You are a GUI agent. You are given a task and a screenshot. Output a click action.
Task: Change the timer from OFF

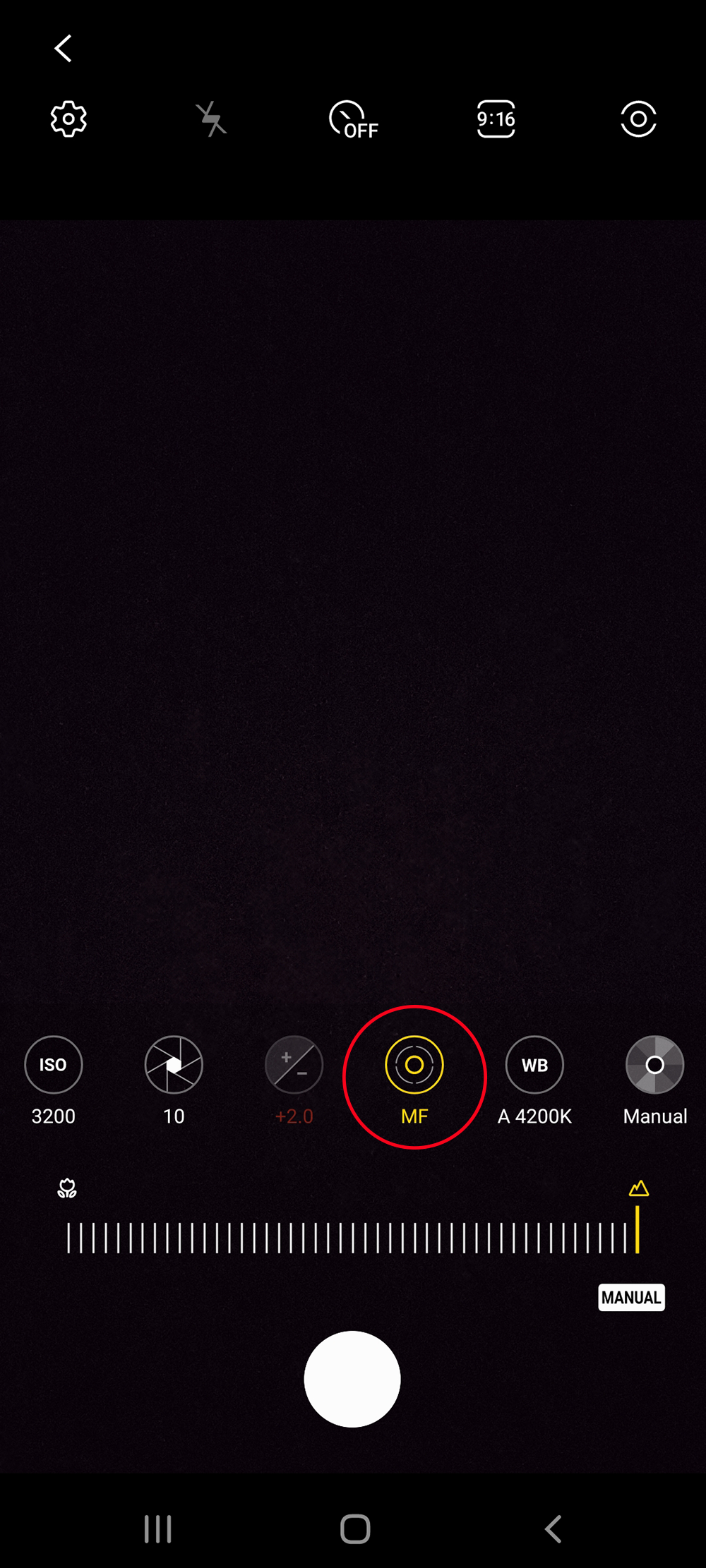click(x=353, y=119)
